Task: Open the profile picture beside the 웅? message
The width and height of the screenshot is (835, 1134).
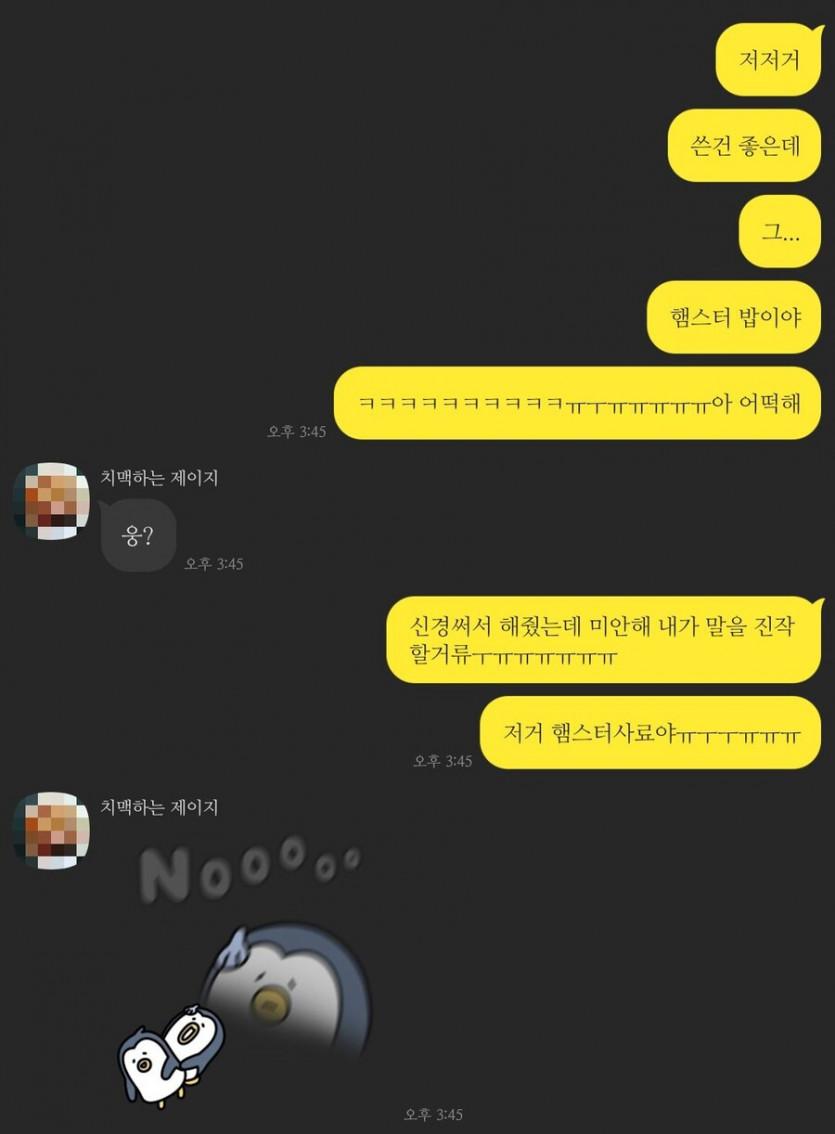Action: (x=51, y=501)
